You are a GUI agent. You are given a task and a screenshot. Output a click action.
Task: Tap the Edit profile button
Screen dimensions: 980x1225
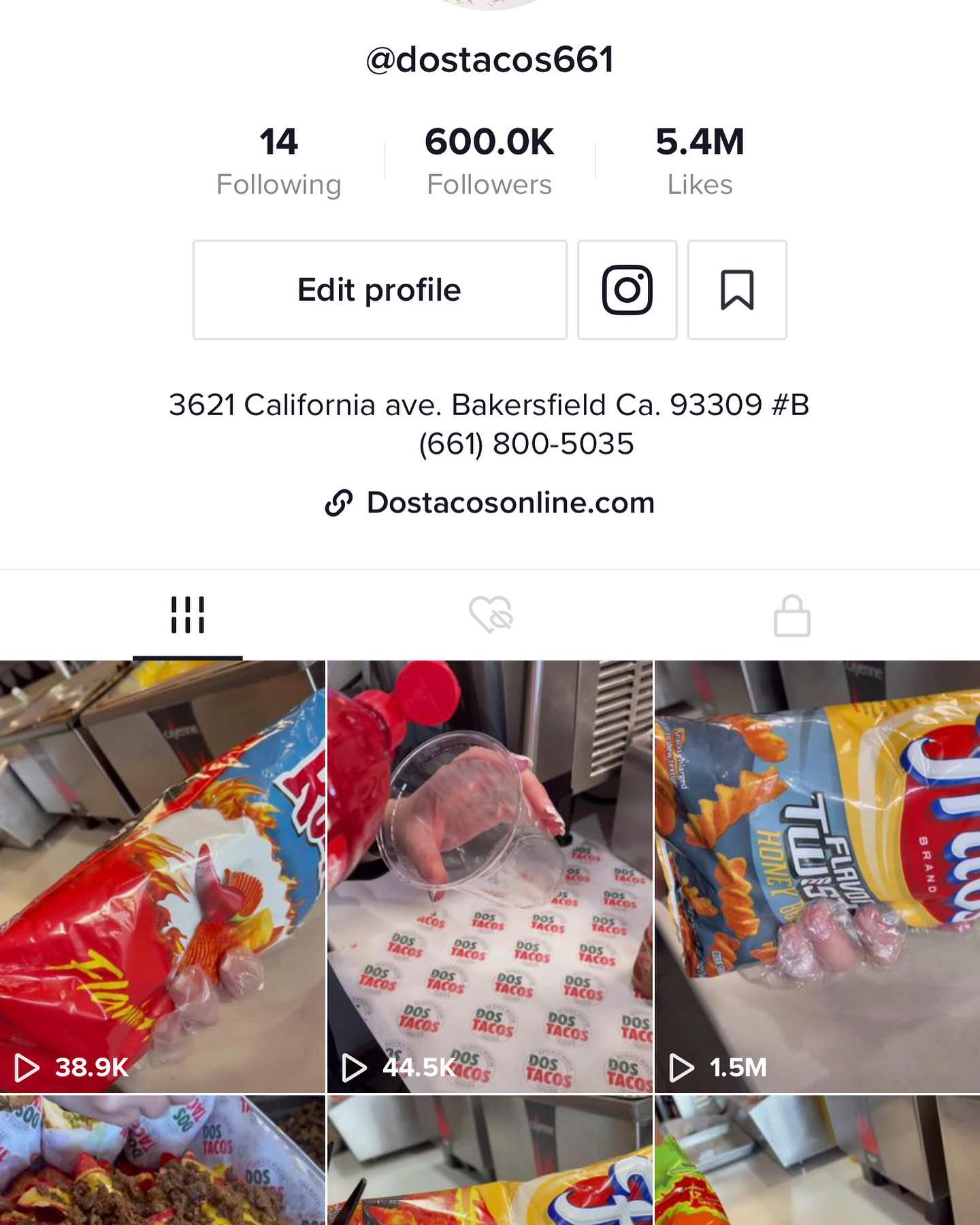pyautogui.click(x=379, y=290)
